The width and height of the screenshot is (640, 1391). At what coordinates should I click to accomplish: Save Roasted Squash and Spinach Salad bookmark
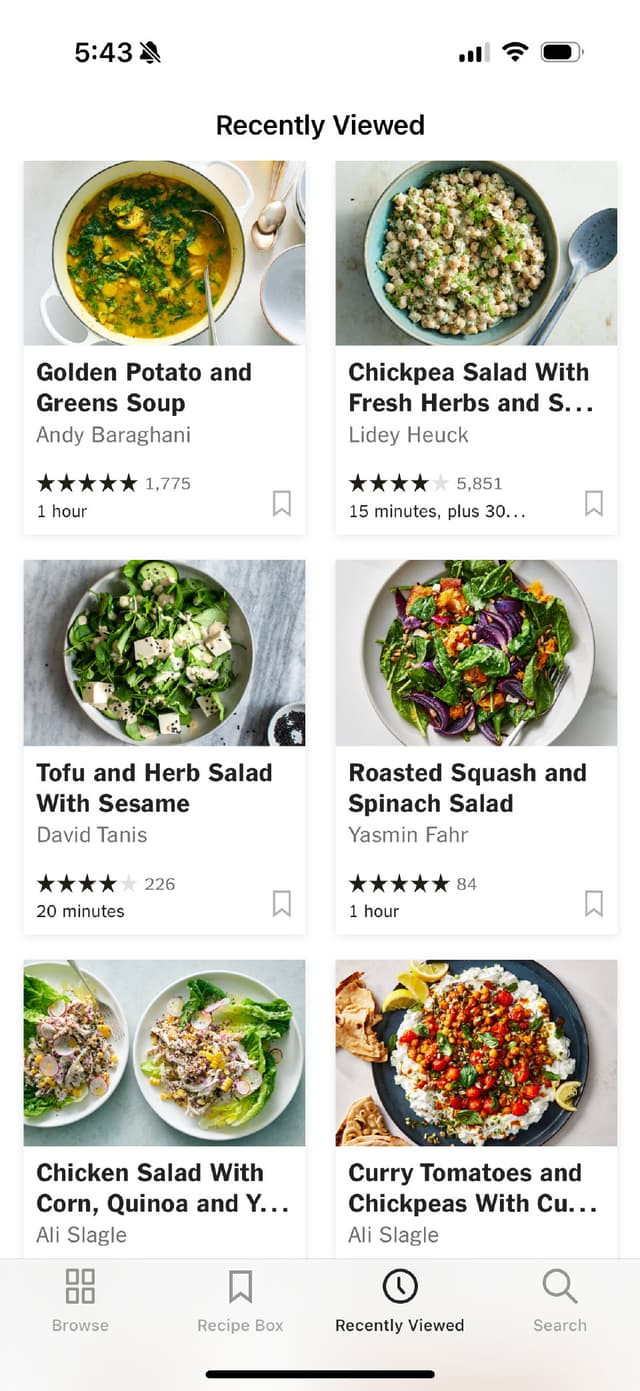point(594,904)
